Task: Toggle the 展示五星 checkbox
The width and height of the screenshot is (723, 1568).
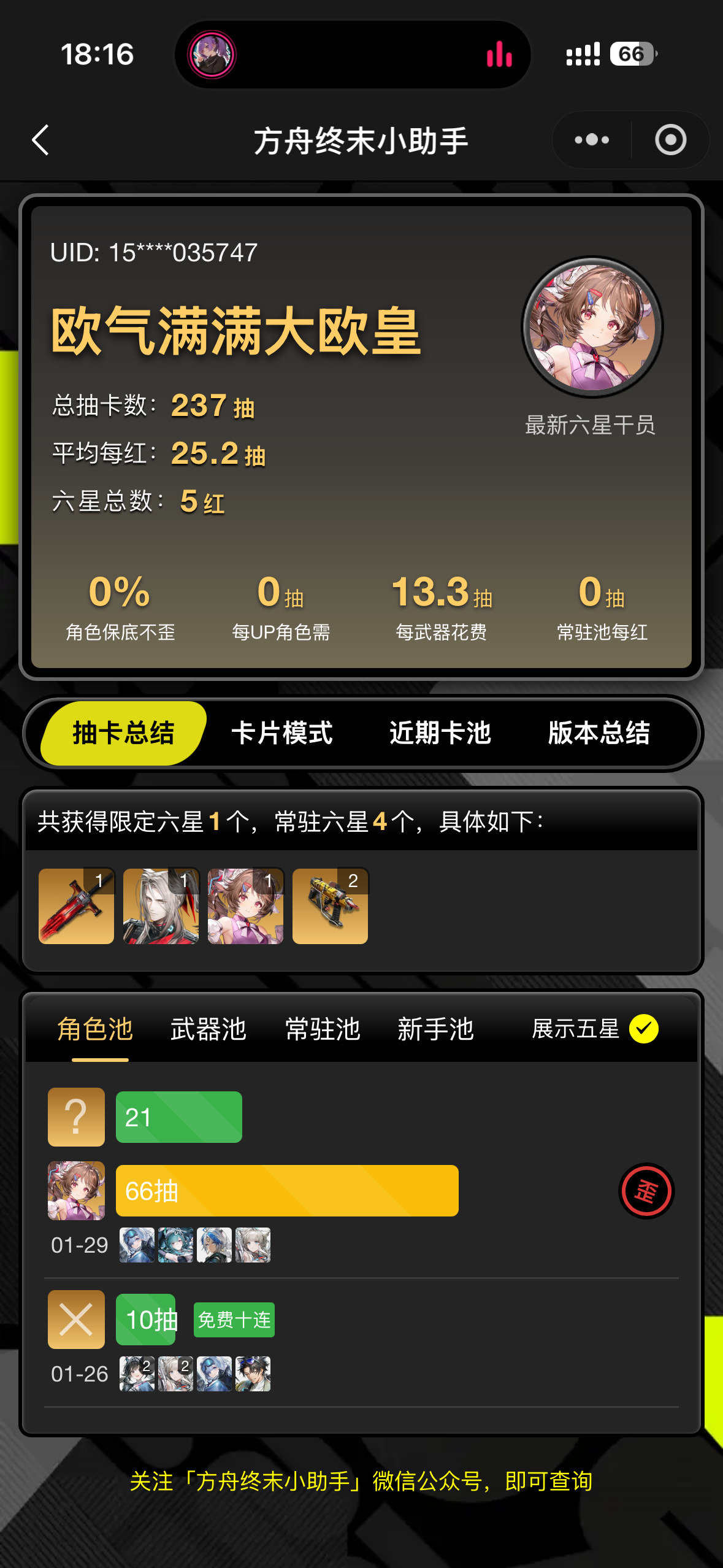Action: tap(643, 1029)
